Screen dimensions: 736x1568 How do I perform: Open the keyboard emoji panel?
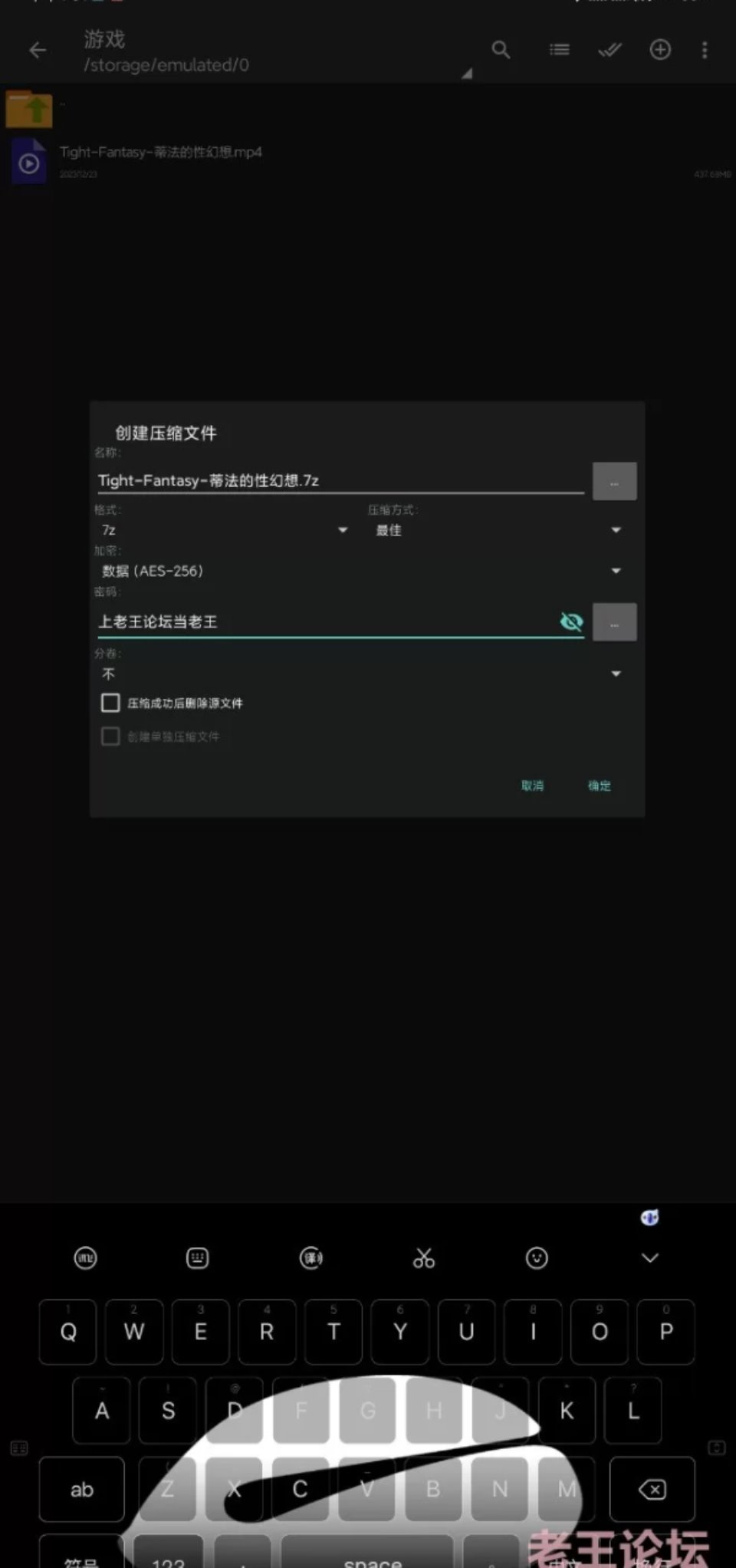[537, 1258]
